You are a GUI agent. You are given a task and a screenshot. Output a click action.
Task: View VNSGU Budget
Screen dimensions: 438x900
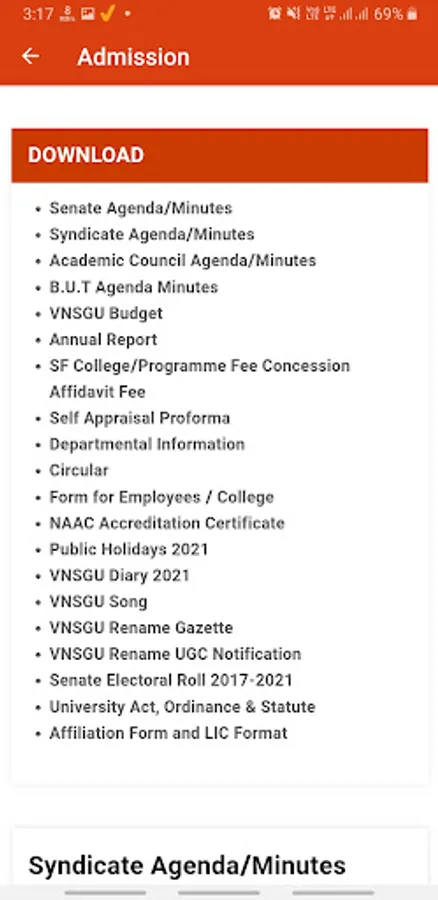tap(106, 313)
